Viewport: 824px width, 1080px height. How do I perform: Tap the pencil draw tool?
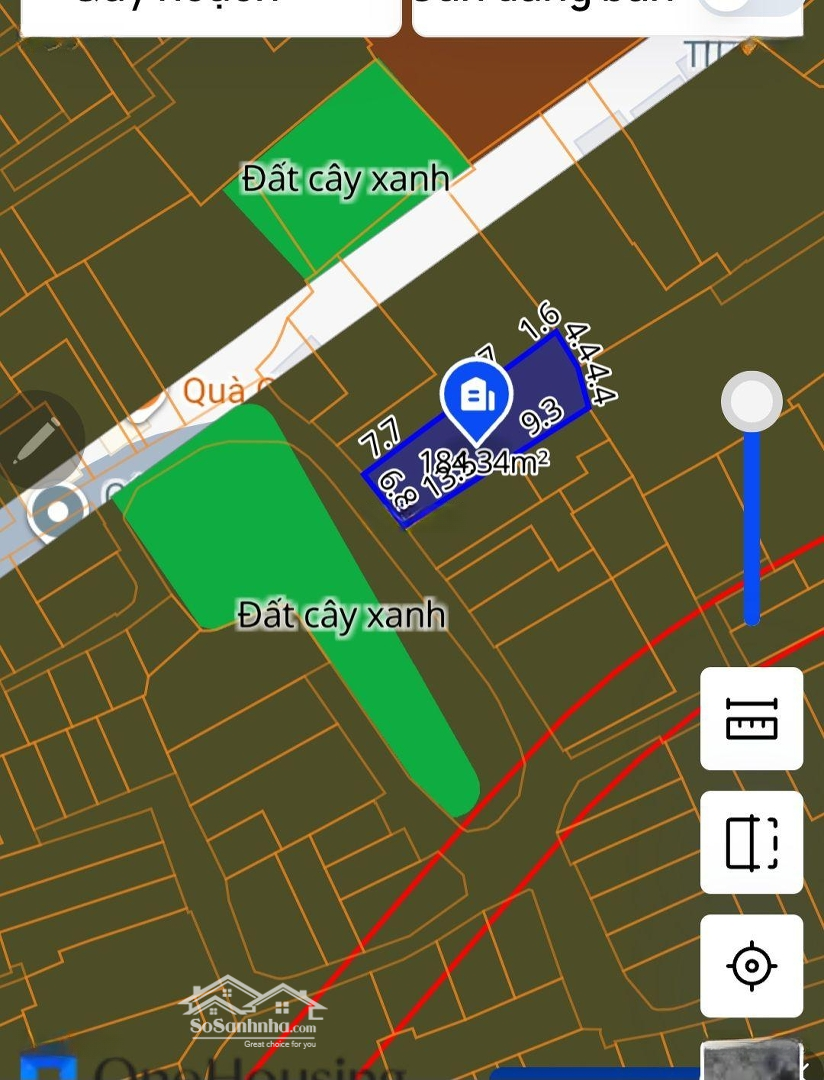click(38, 440)
